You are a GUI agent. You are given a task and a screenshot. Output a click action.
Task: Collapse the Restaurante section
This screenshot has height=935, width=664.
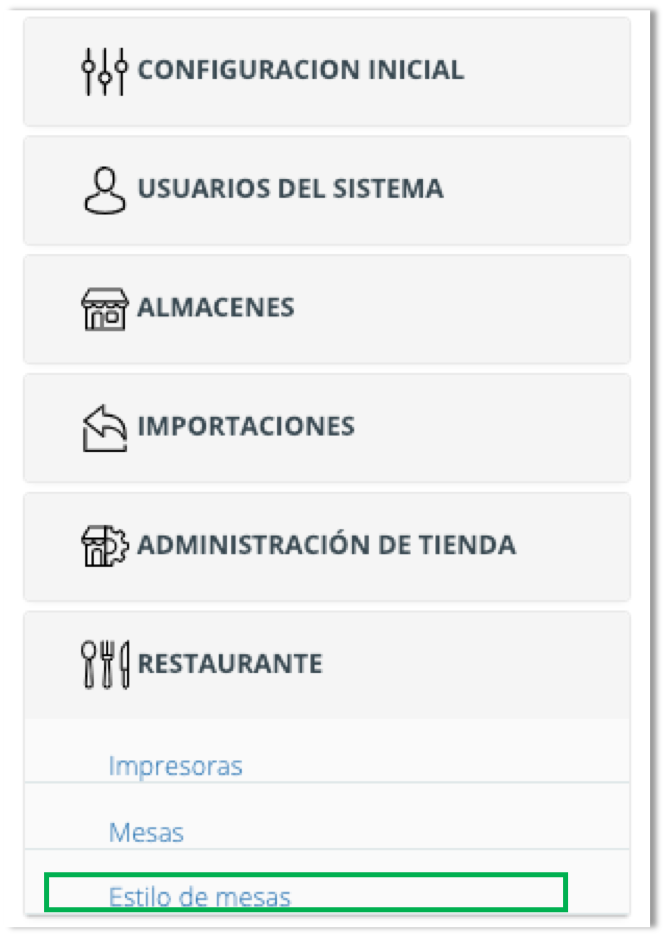pyautogui.click(x=230, y=664)
